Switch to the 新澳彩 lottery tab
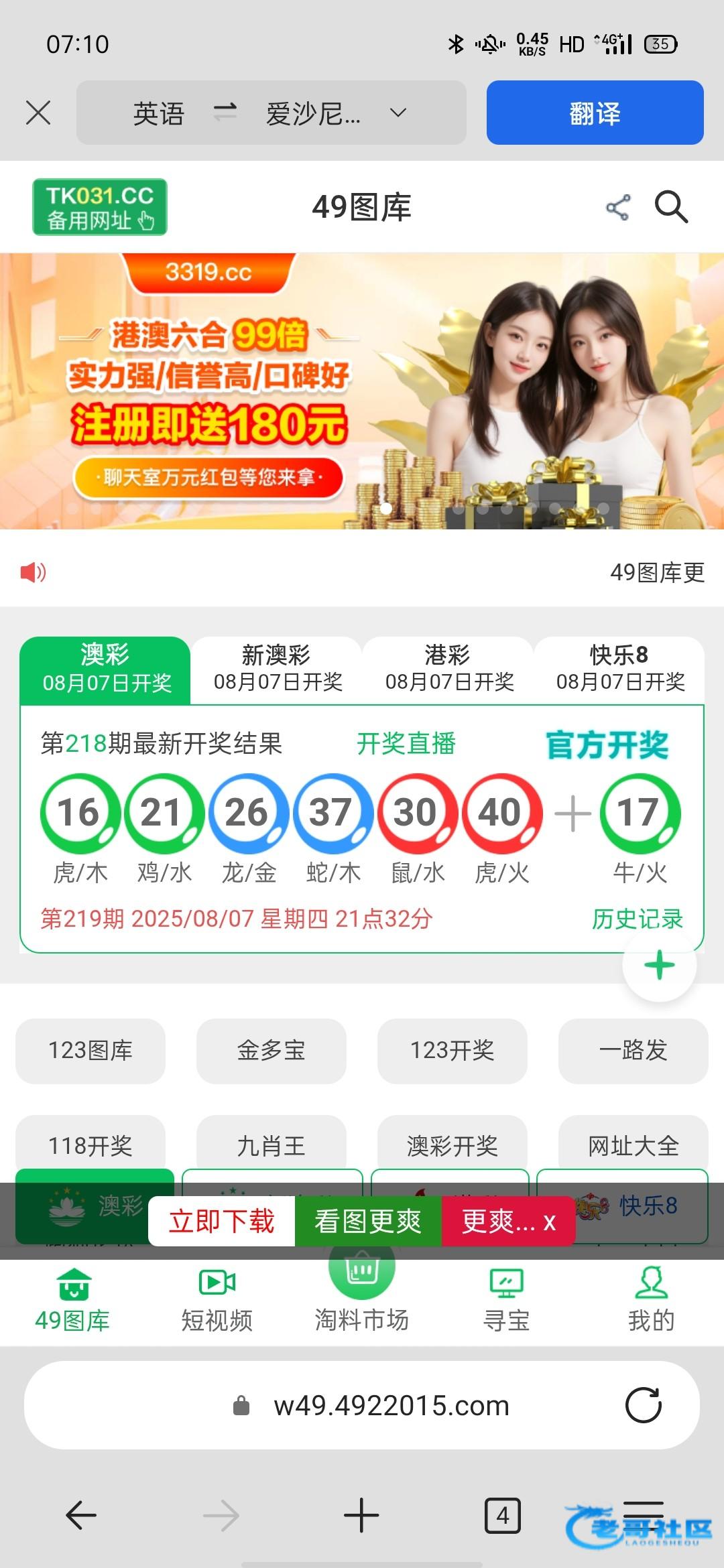The width and height of the screenshot is (724, 1568). coord(277,668)
